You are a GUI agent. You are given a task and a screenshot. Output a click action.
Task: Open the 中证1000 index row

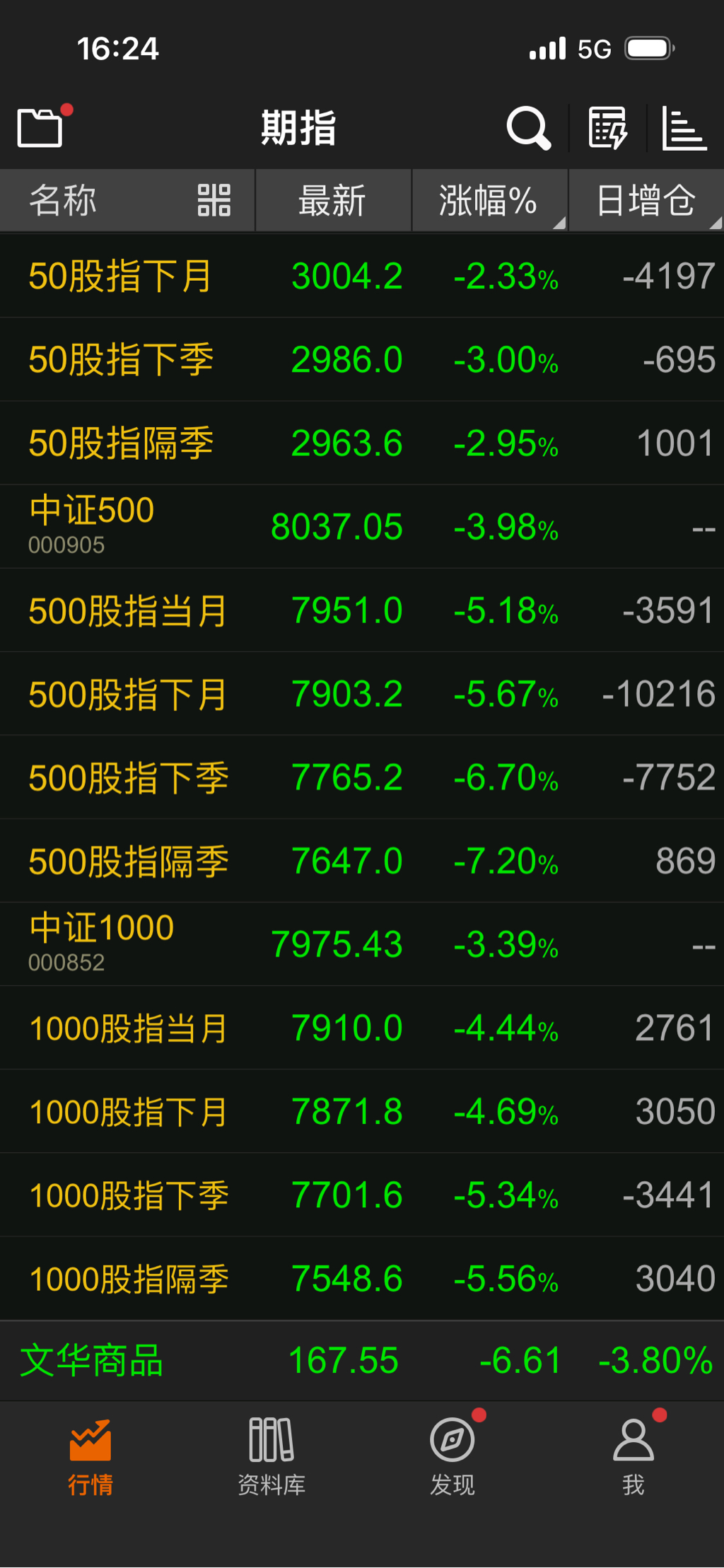(362, 943)
